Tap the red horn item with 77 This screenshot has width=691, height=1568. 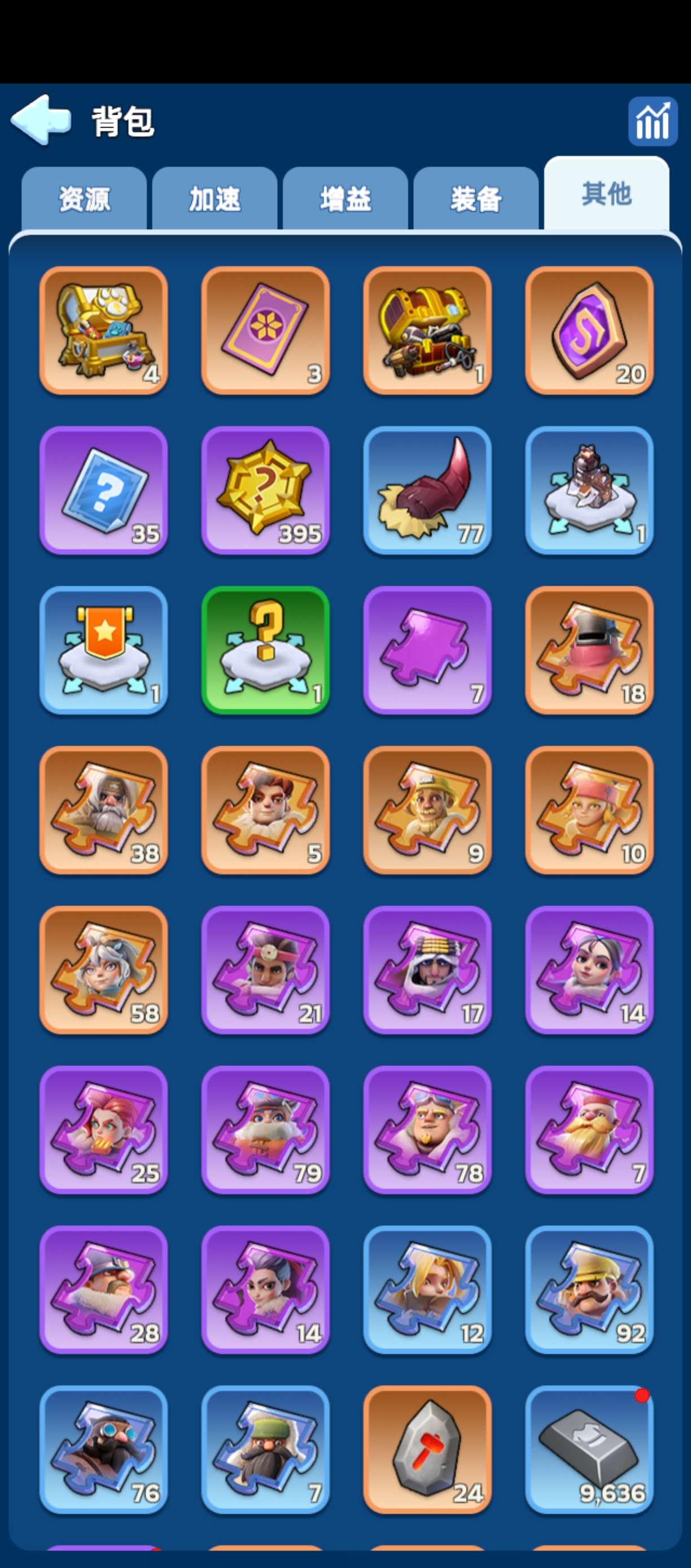427,491
